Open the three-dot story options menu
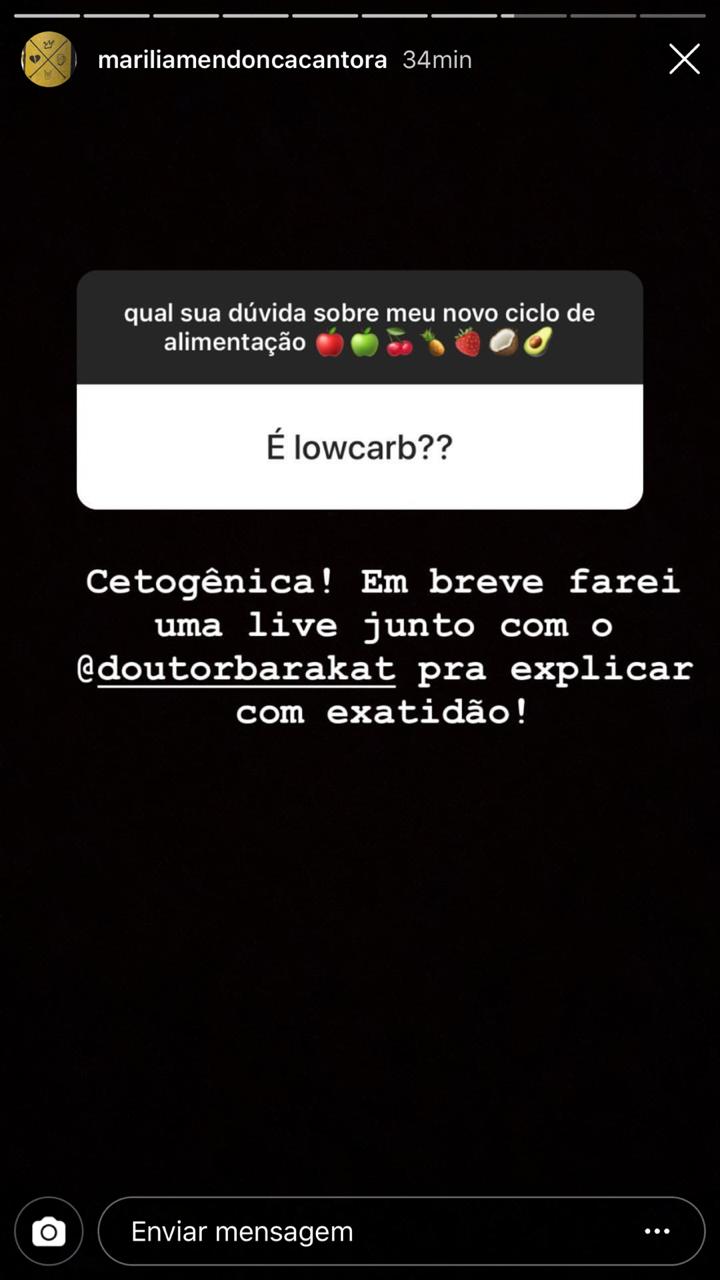This screenshot has height=1280, width=720. [657, 1231]
